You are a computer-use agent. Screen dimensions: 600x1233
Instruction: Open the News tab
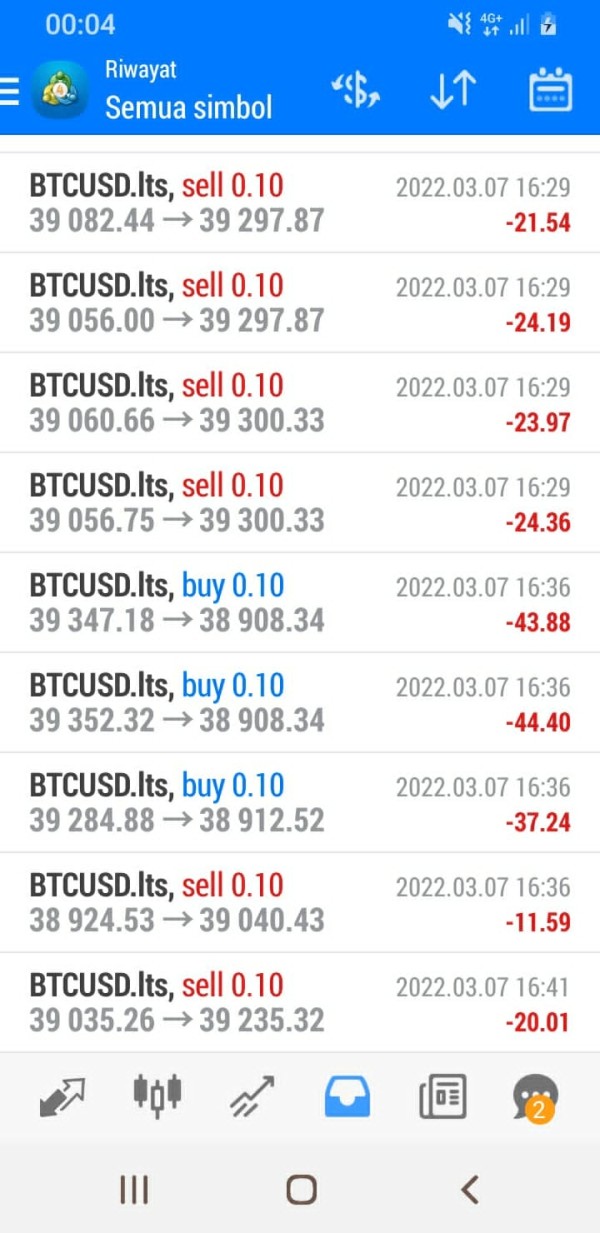coord(442,1096)
